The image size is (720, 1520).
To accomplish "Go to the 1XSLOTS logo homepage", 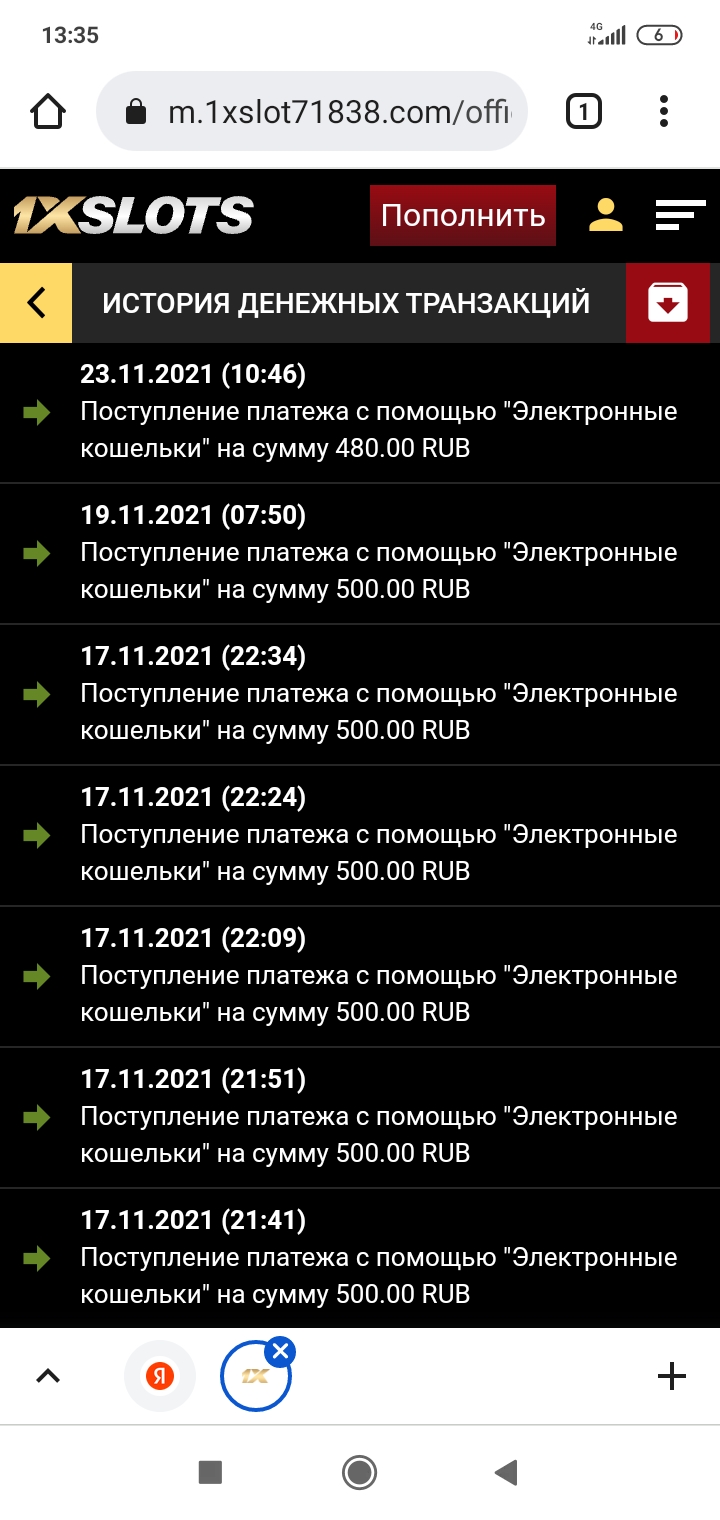I will (x=133, y=215).
